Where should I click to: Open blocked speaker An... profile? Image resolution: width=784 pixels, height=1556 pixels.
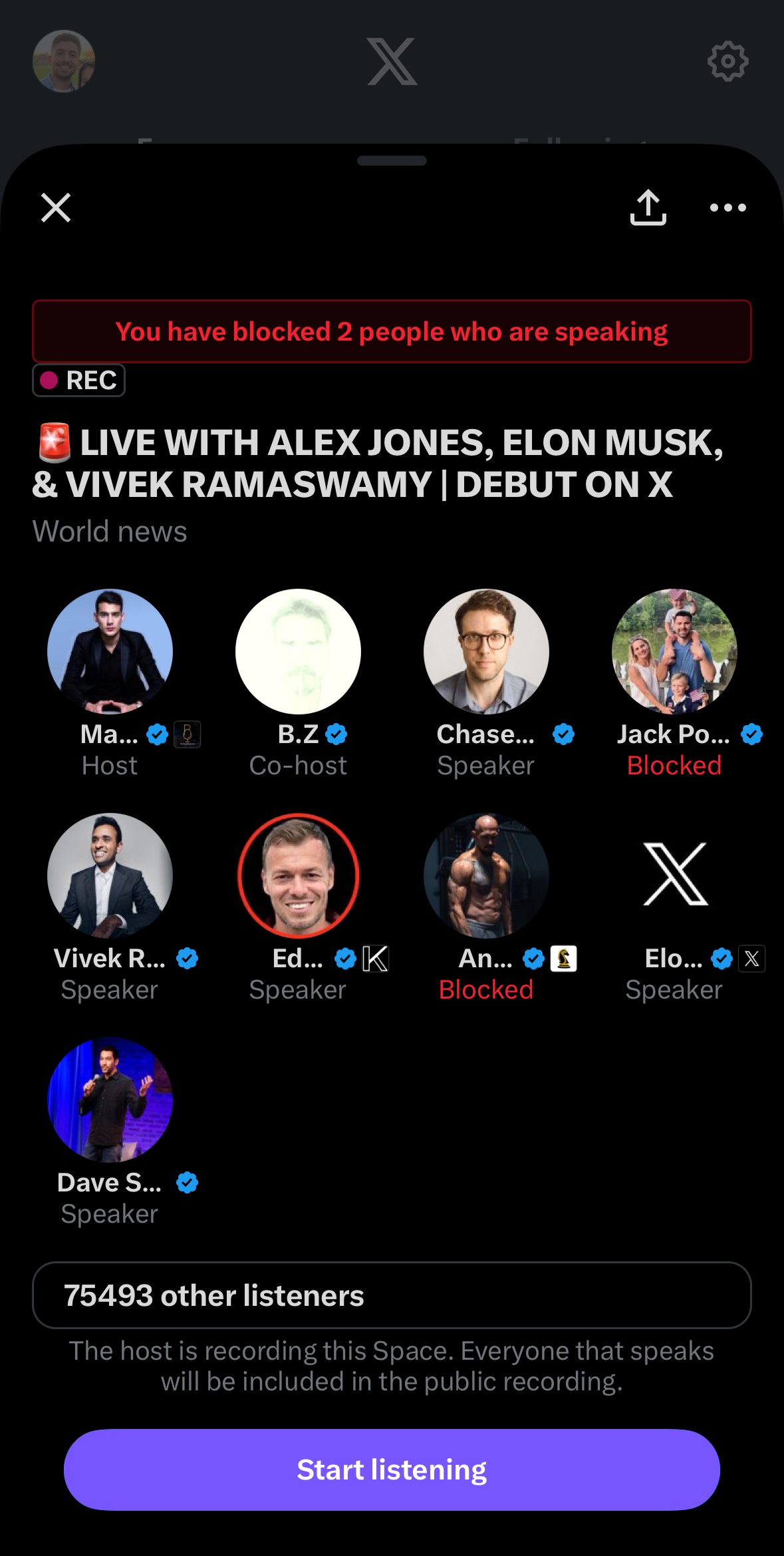pyautogui.click(x=486, y=875)
